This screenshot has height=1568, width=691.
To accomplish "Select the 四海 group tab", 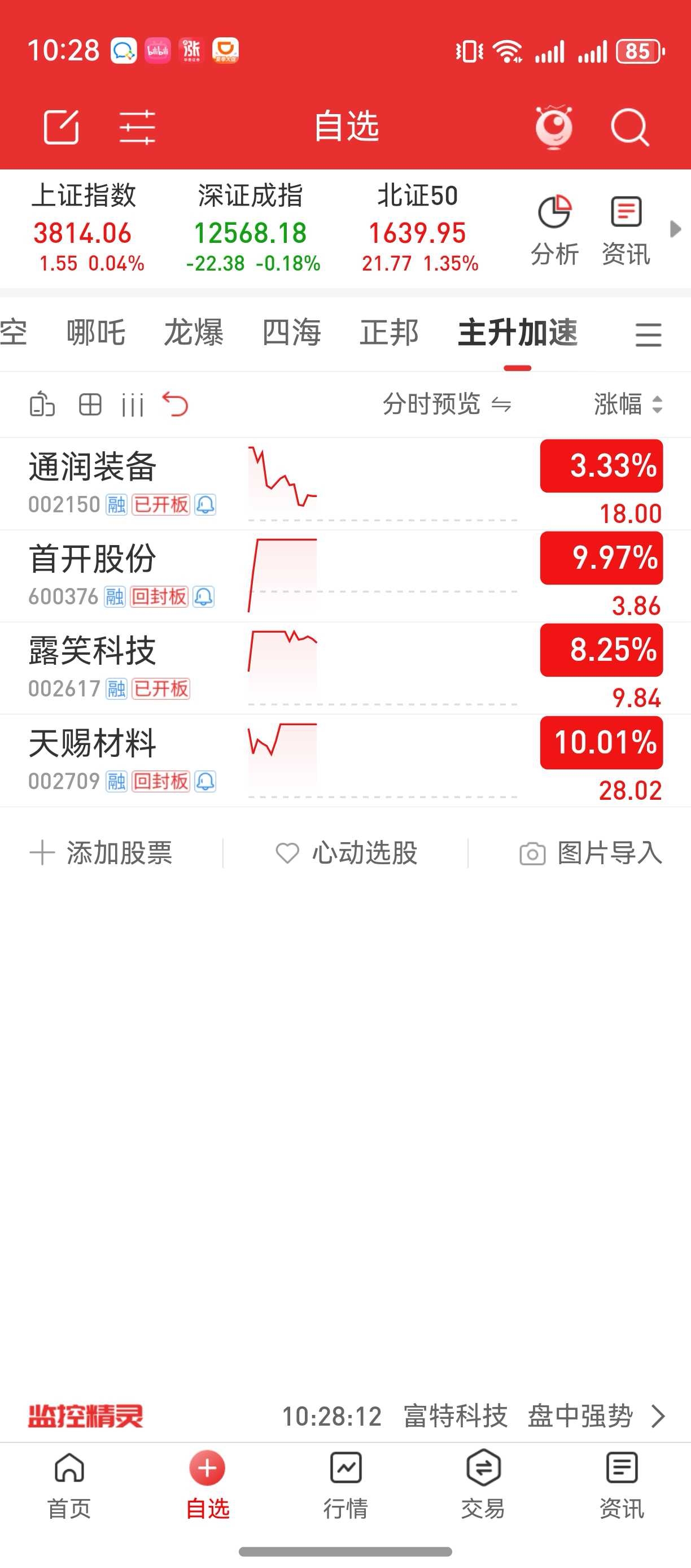I will 291,333.
